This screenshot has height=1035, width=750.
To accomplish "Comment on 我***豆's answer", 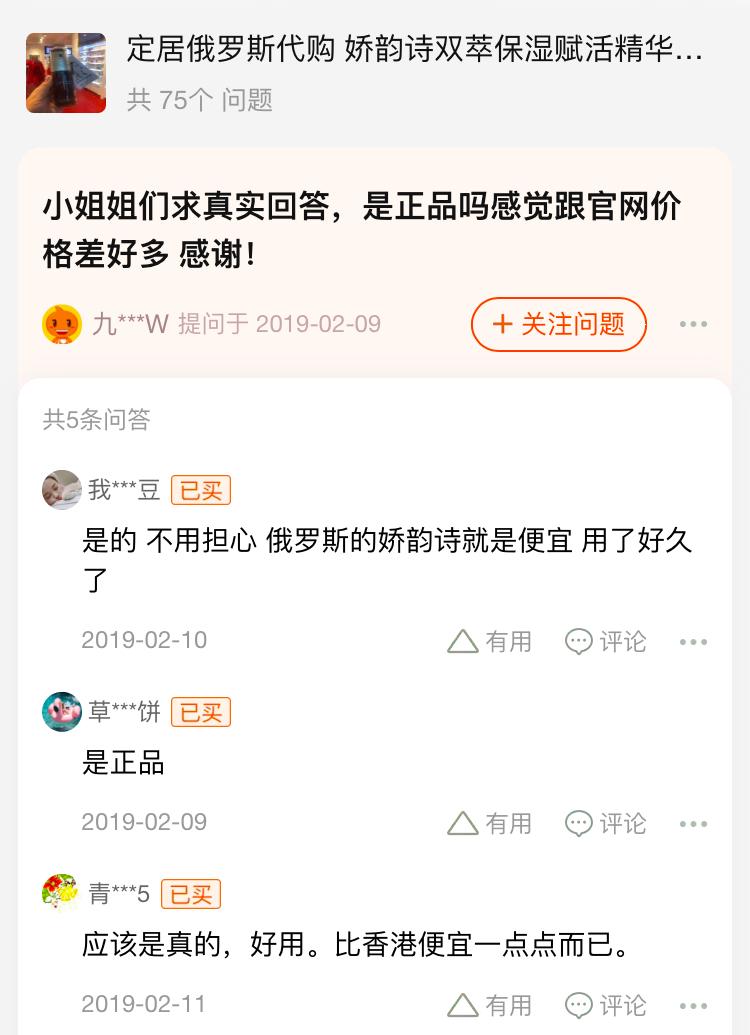I will tap(606, 641).
